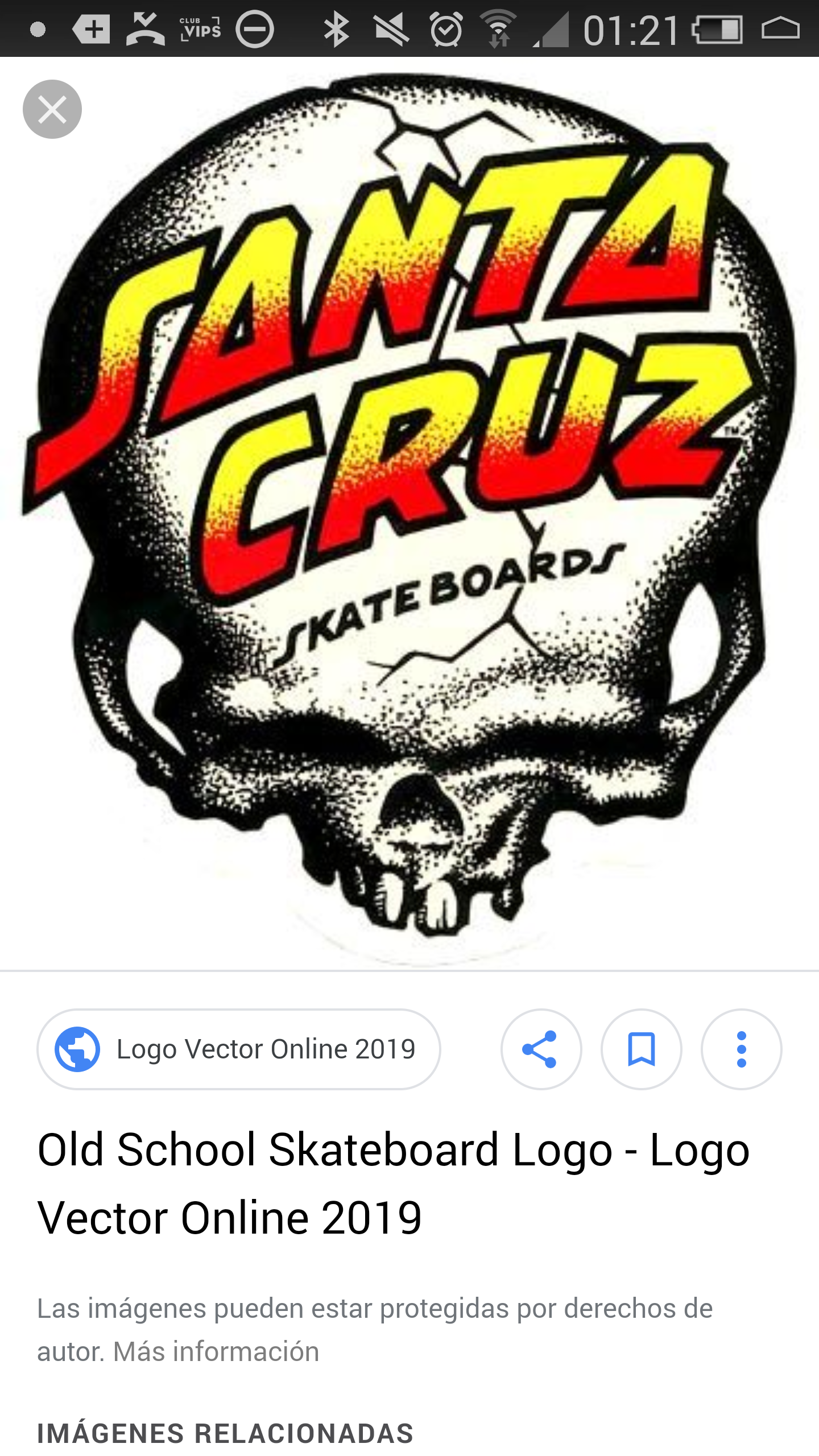819x1456 pixels.
Task: Open the Más información link
Action: point(216,1352)
